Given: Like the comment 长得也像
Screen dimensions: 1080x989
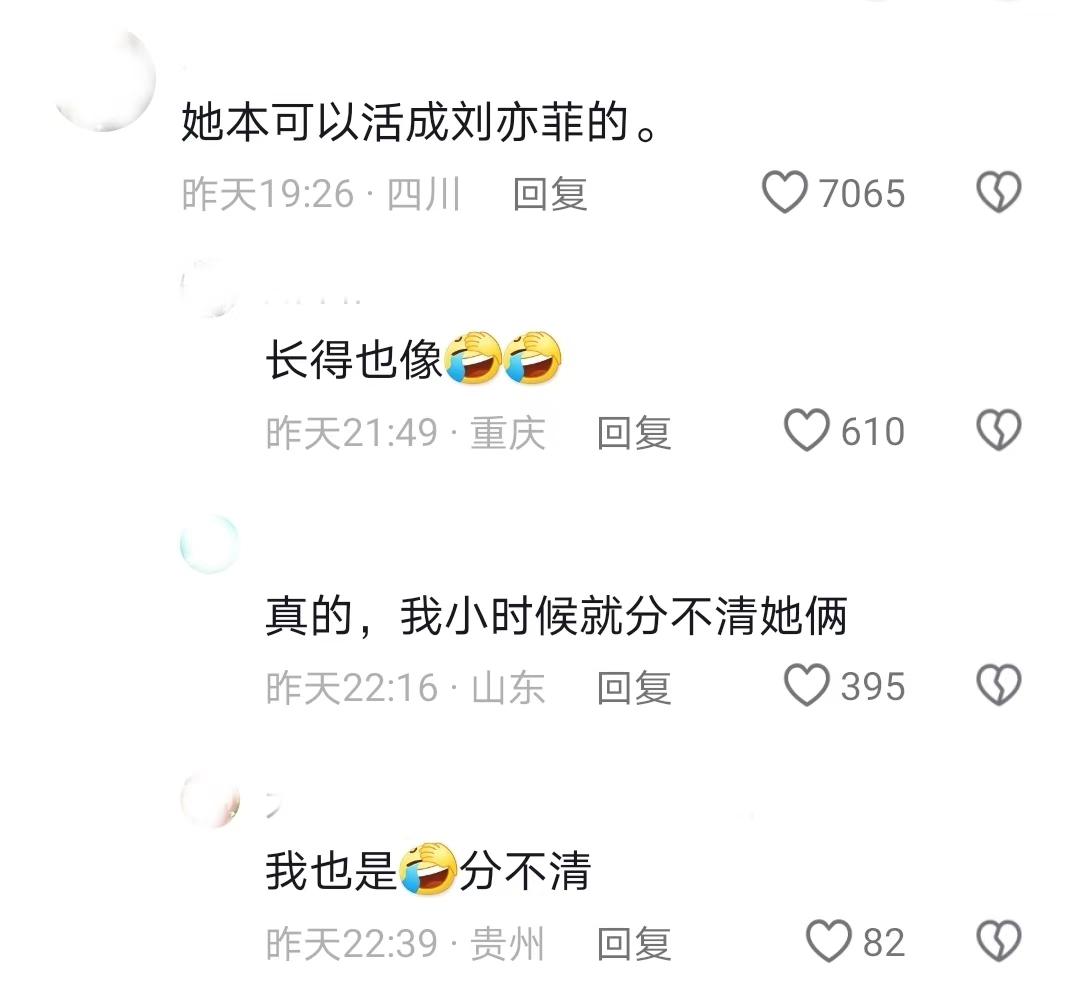Looking at the screenshot, I should (x=806, y=431).
